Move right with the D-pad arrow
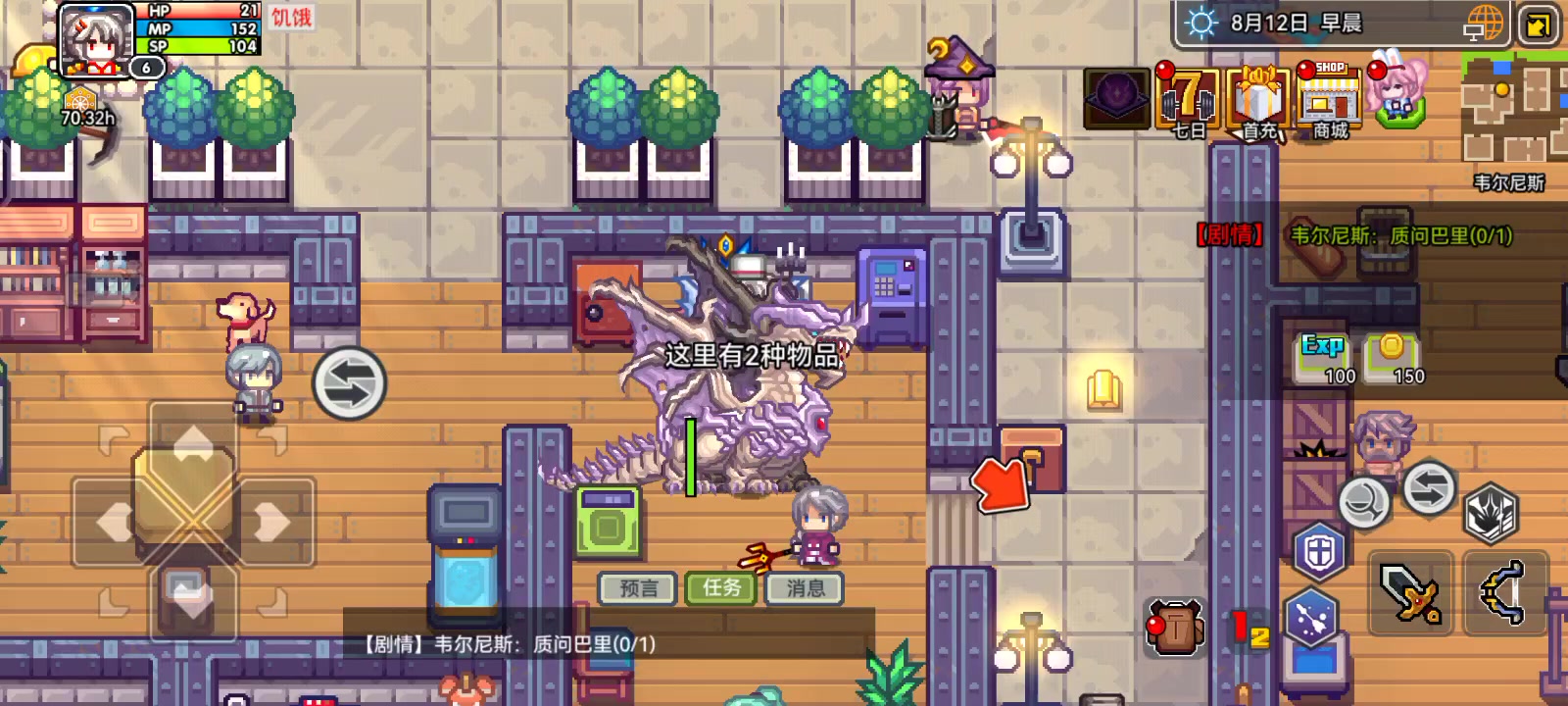Screen dimensions: 1568x706 [271, 522]
